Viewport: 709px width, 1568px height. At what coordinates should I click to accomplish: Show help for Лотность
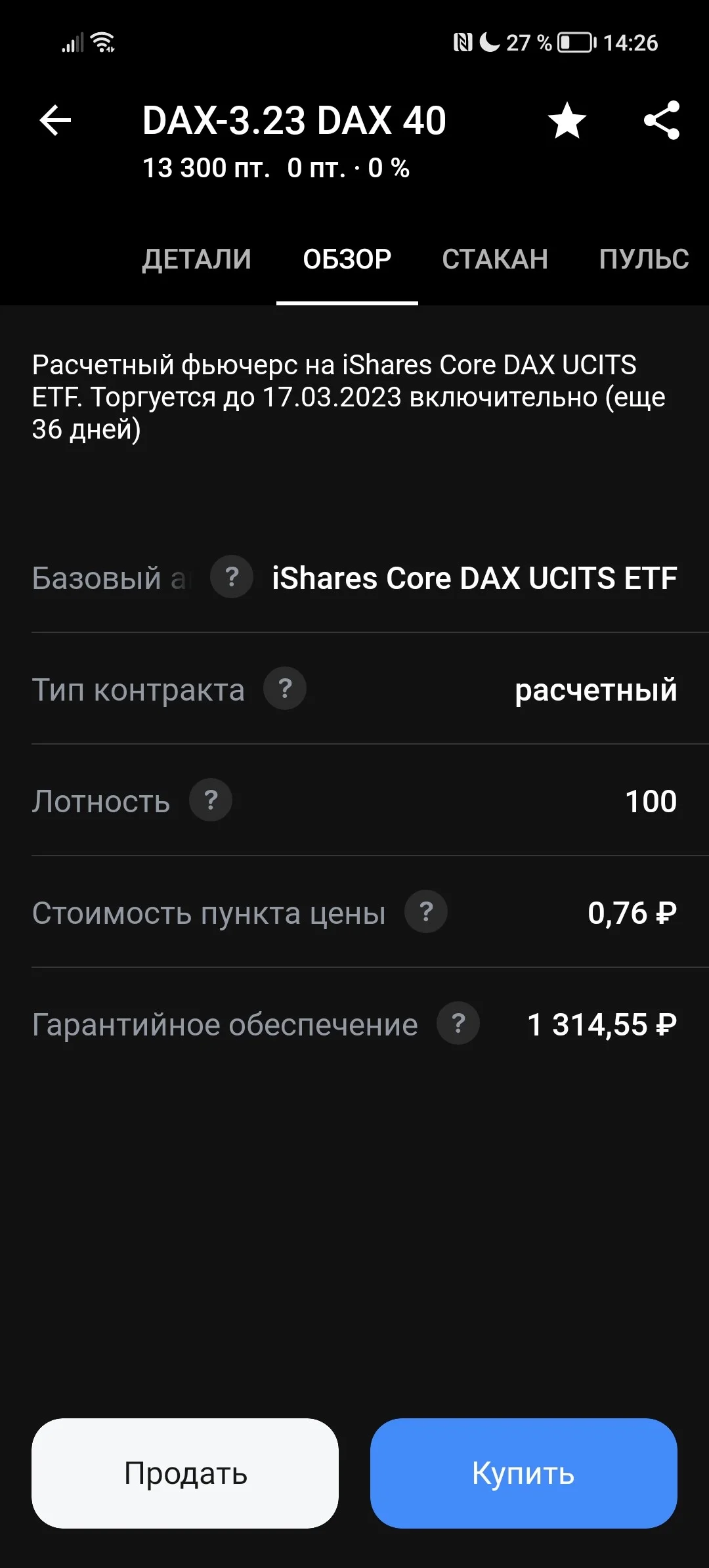point(211,800)
